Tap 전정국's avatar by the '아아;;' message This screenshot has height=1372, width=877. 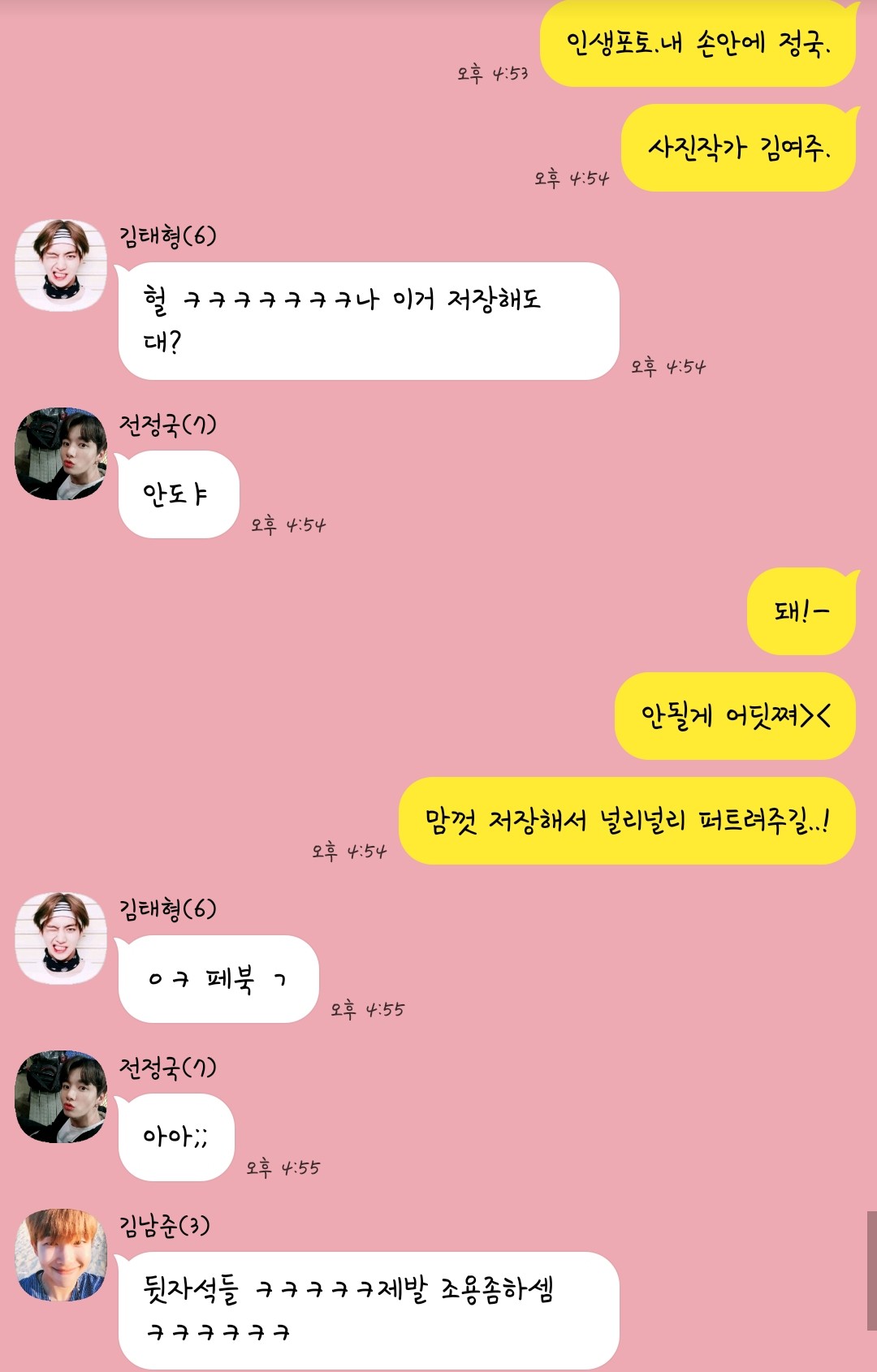61,1097
